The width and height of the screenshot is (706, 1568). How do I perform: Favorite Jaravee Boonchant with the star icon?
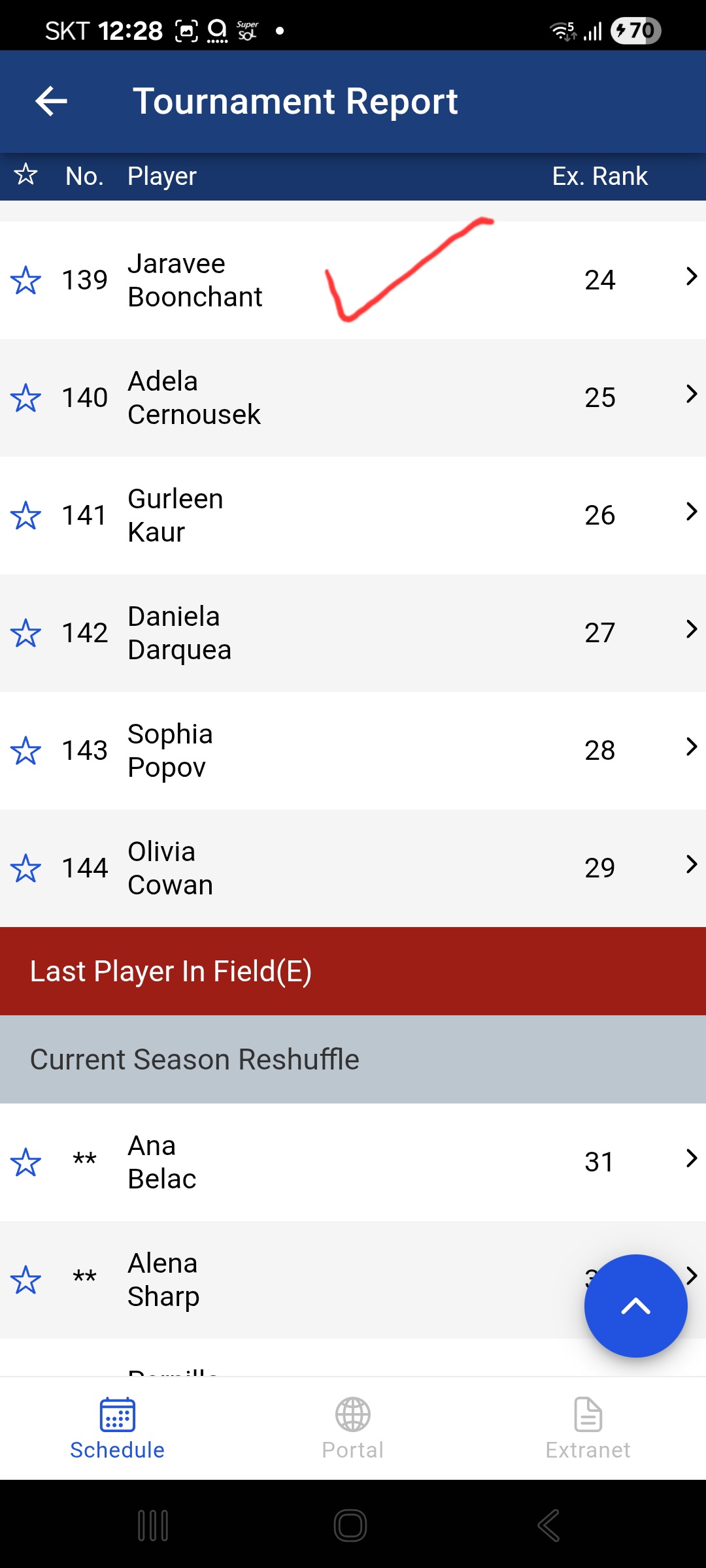[x=26, y=280]
